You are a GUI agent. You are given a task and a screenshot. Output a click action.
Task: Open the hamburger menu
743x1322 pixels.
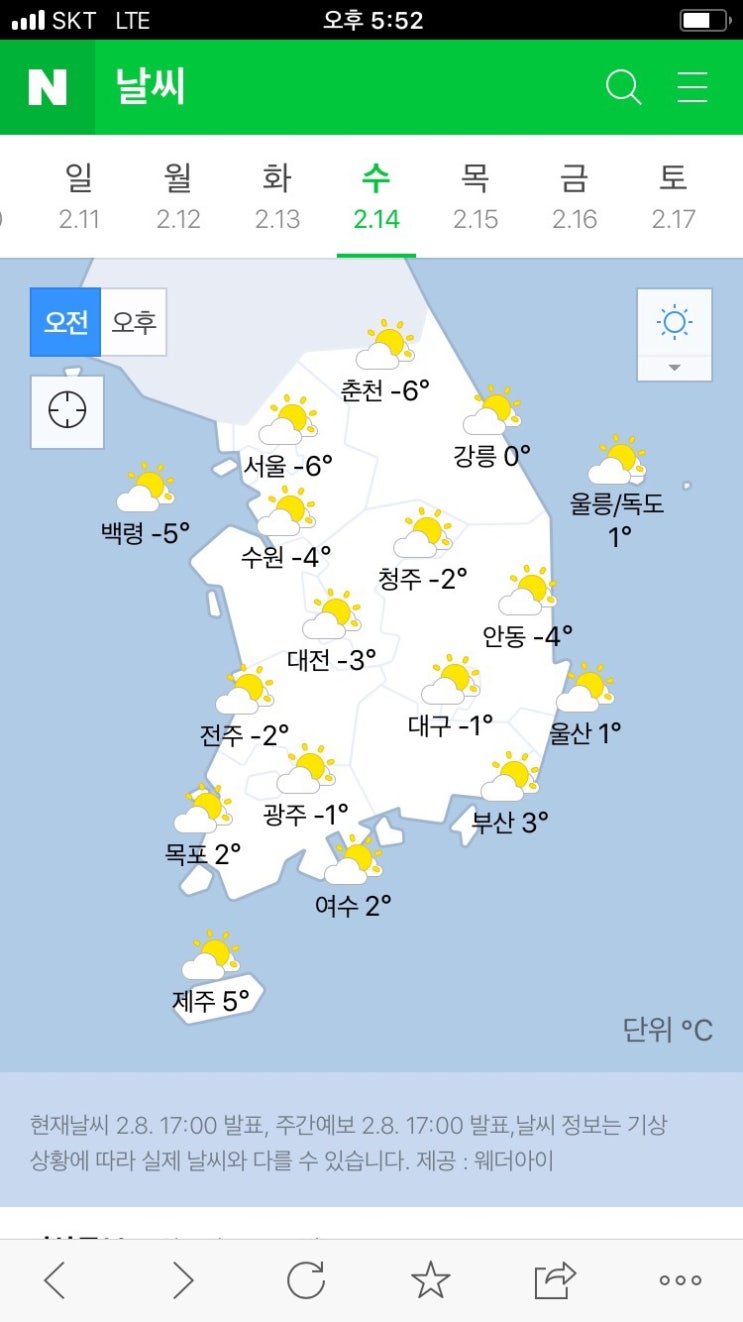692,88
